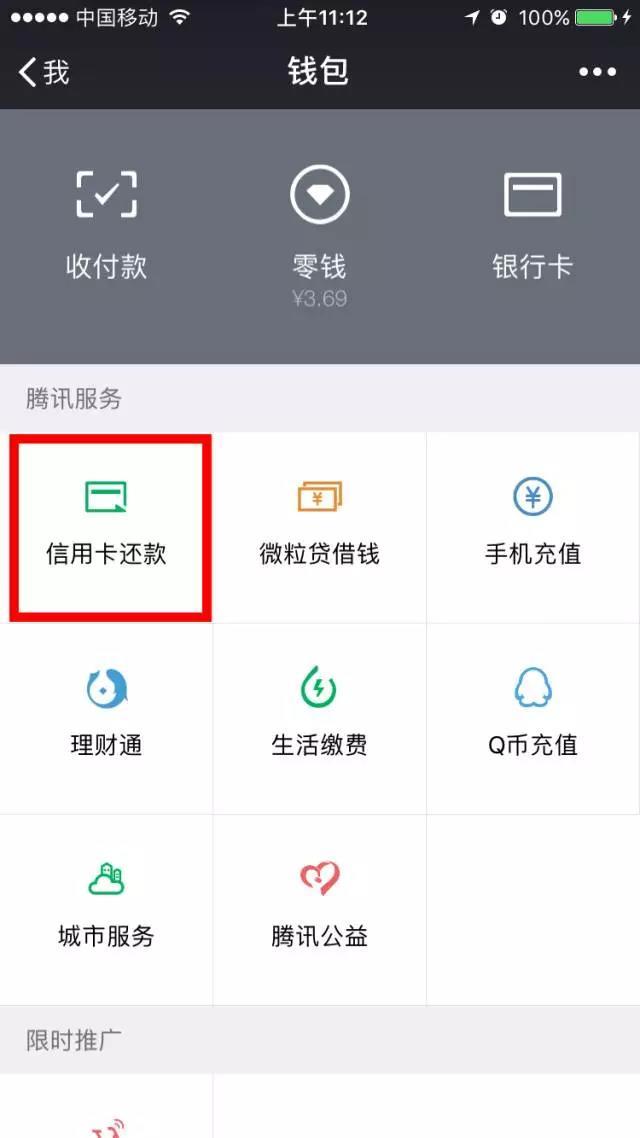This screenshot has height=1138, width=640.
Task: Open 信用卡还款 credit card repayment
Action: [x=107, y=527]
